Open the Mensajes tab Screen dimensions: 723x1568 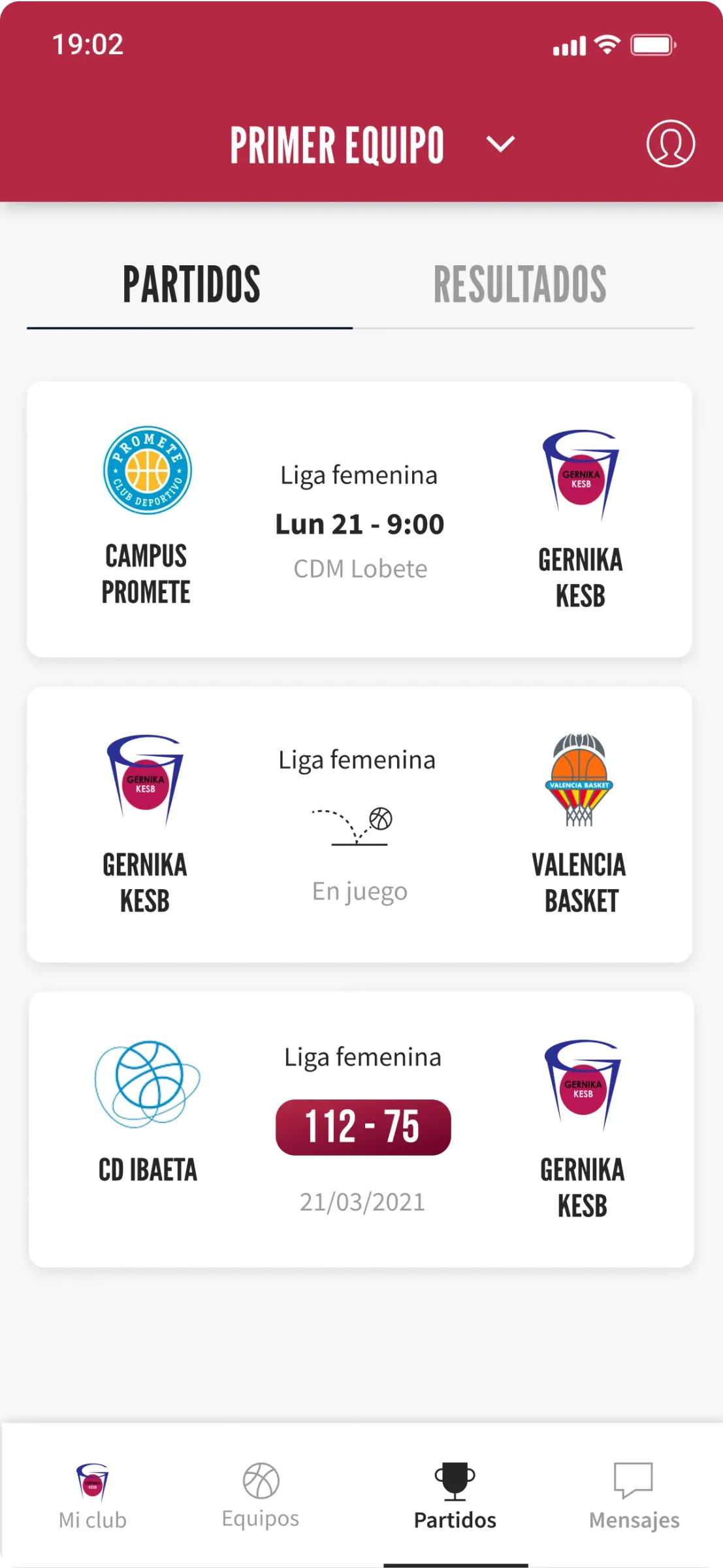tap(634, 1495)
